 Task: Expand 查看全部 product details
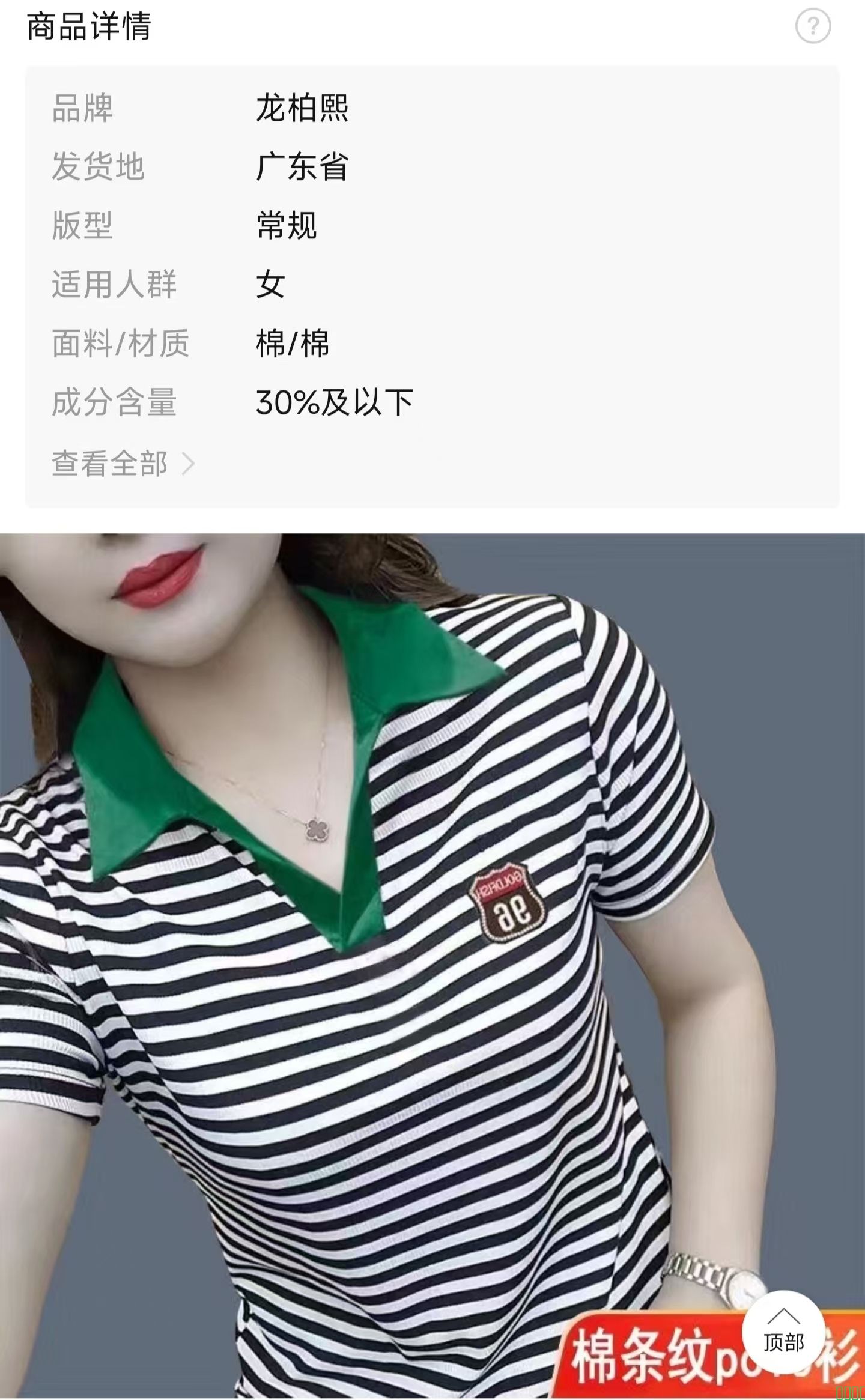pyautogui.click(x=123, y=464)
